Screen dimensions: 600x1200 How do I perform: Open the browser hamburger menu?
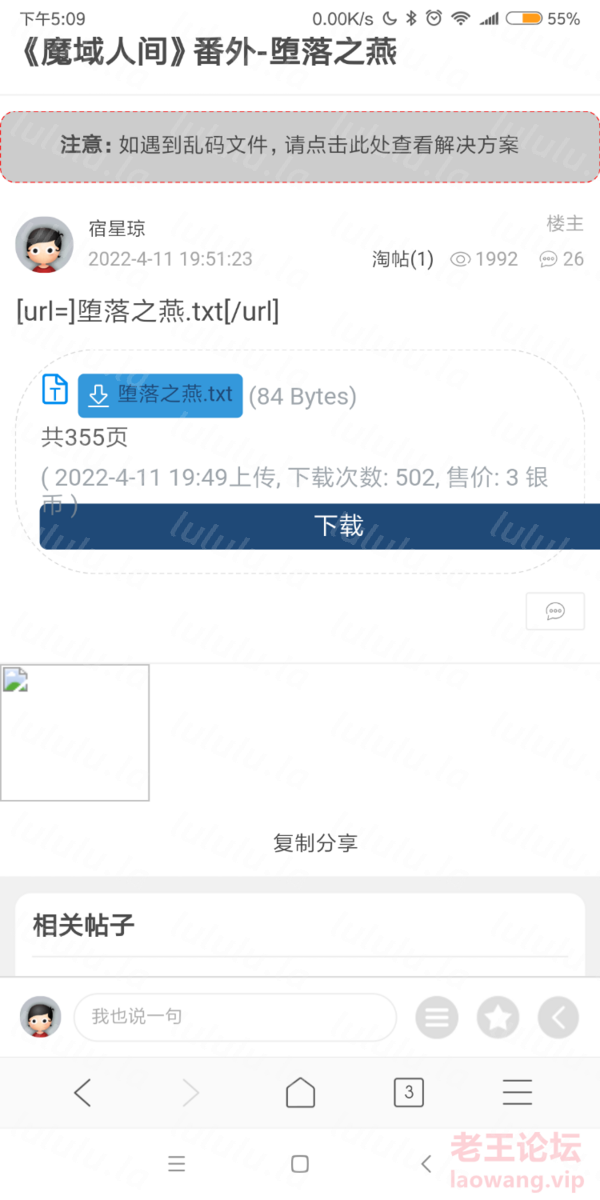click(517, 1093)
